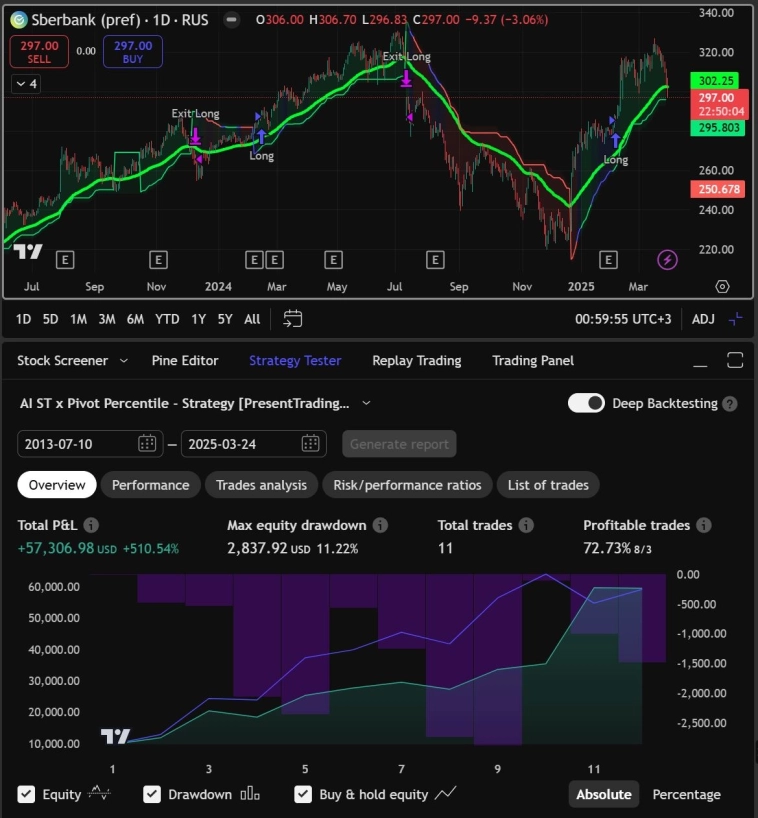Image resolution: width=758 pixels, height=818 pixels.
Task: Select the 6M time range
Action: (135, 319)
